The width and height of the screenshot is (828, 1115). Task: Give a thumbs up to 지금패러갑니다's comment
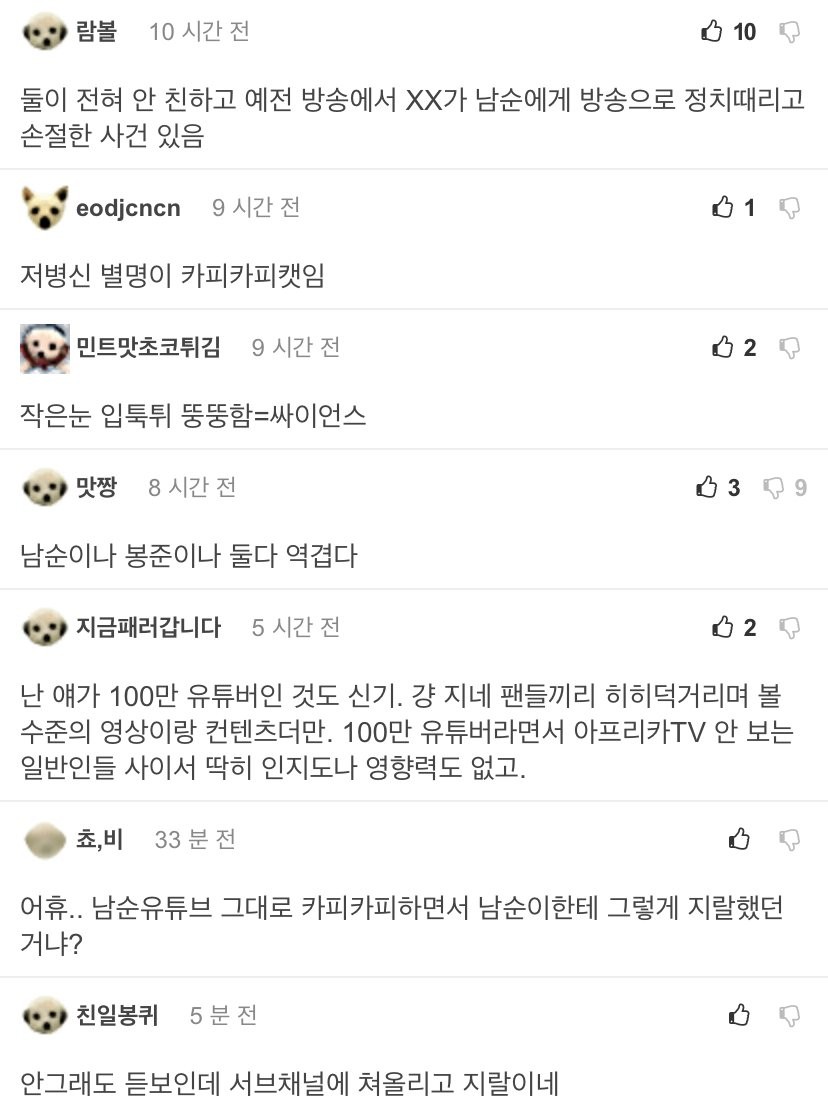pos(723,628)
